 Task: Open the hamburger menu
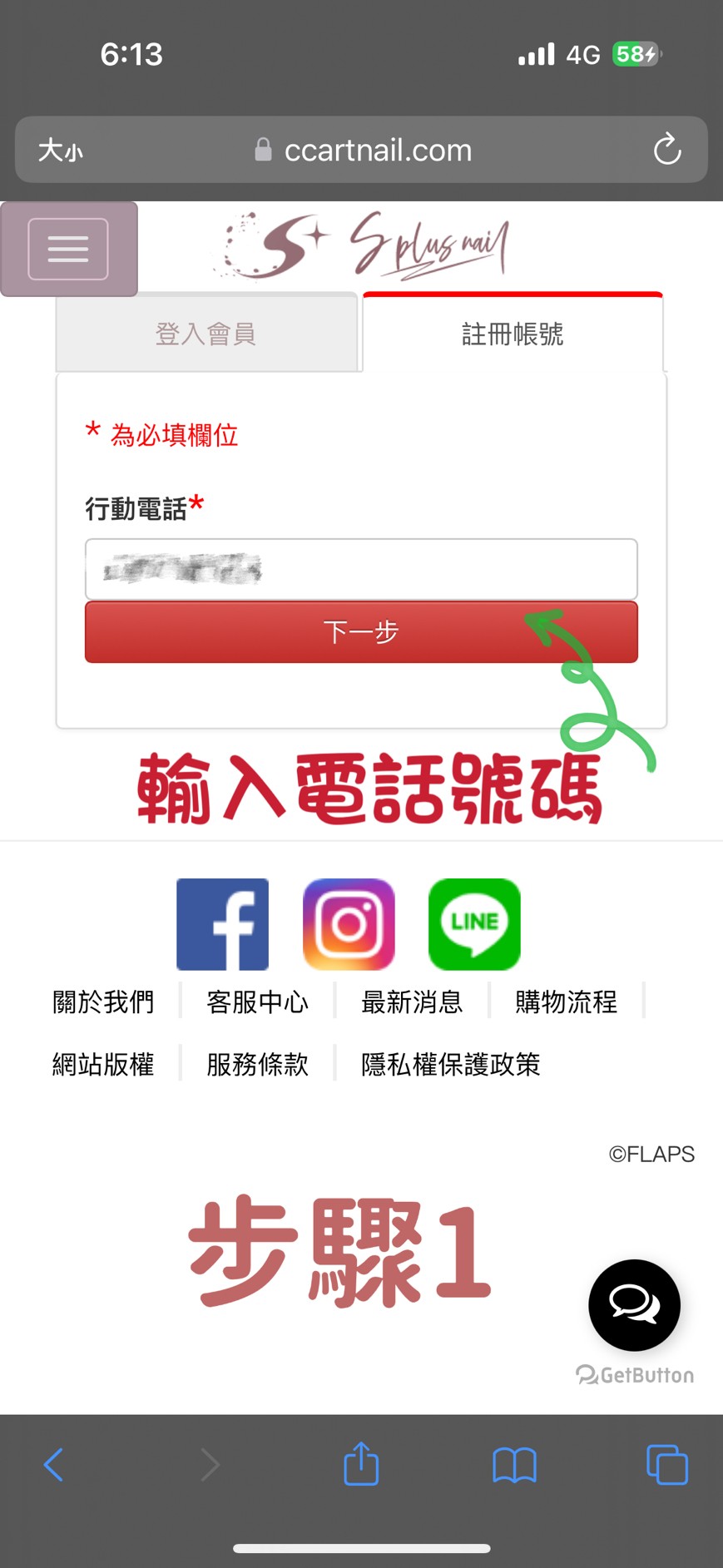pos(68,249)
